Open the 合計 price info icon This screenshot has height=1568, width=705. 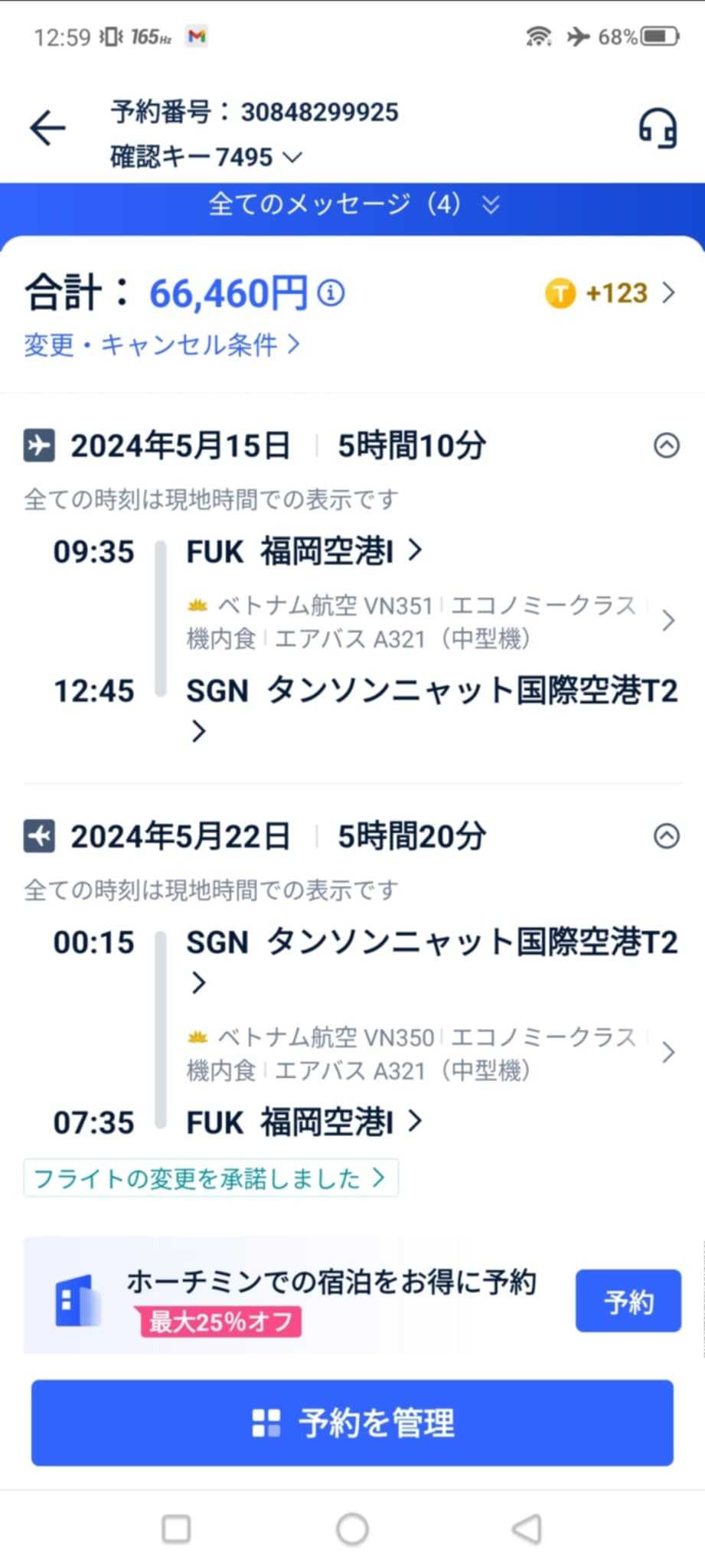tap(331, 293)
